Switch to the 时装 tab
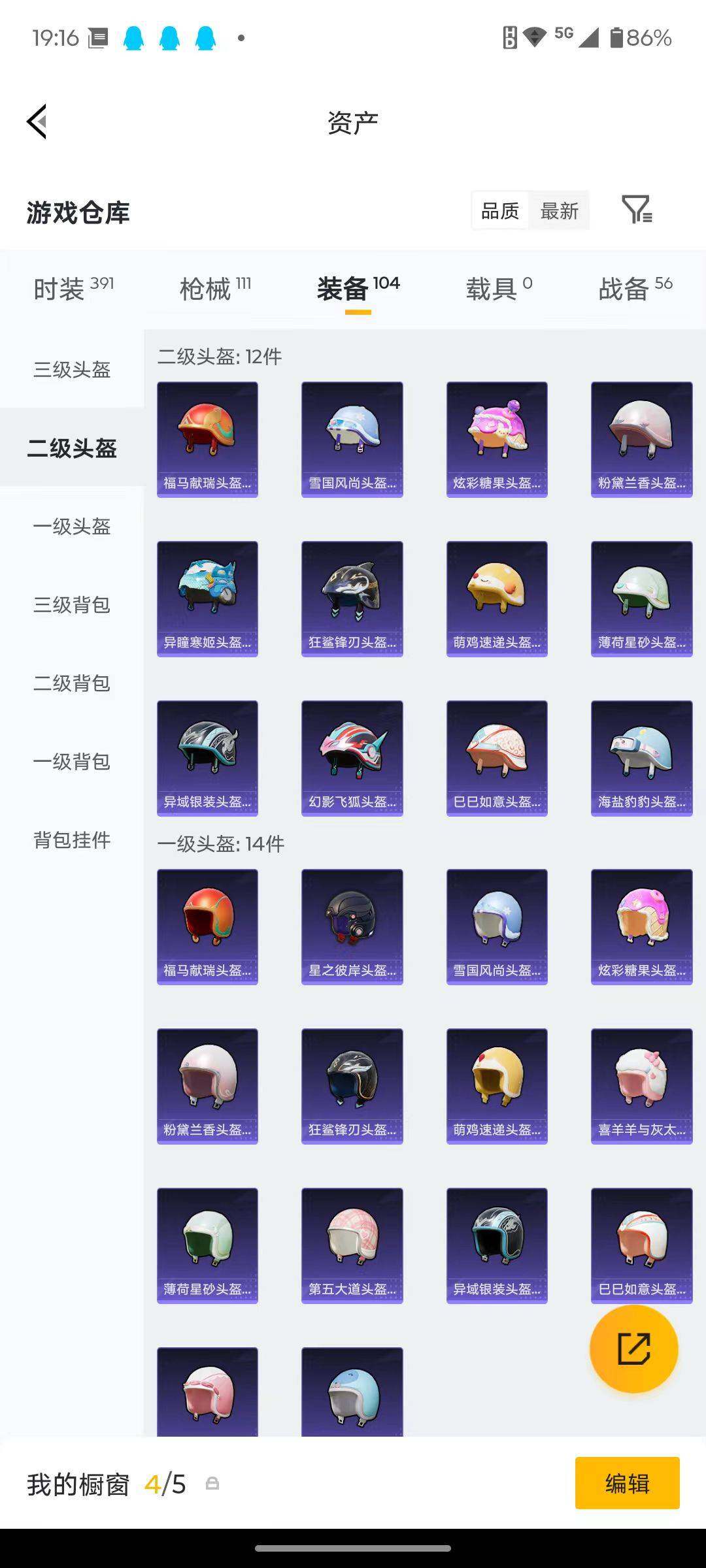The image size is (706, 1568). 73,288
